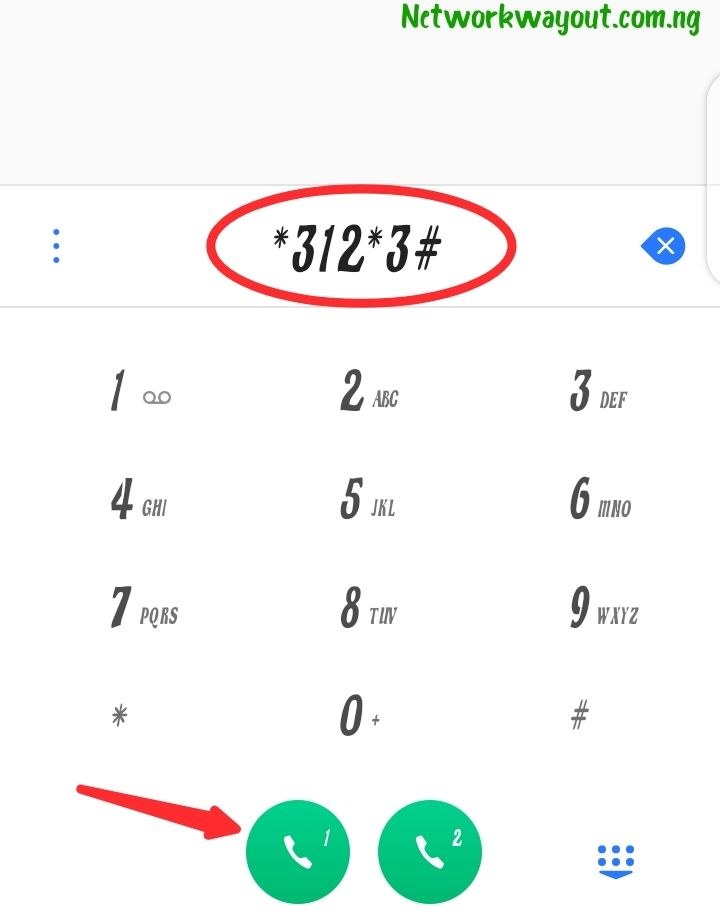
Task: Enter digit 9 WXYZ
Action: click(600, 608)
